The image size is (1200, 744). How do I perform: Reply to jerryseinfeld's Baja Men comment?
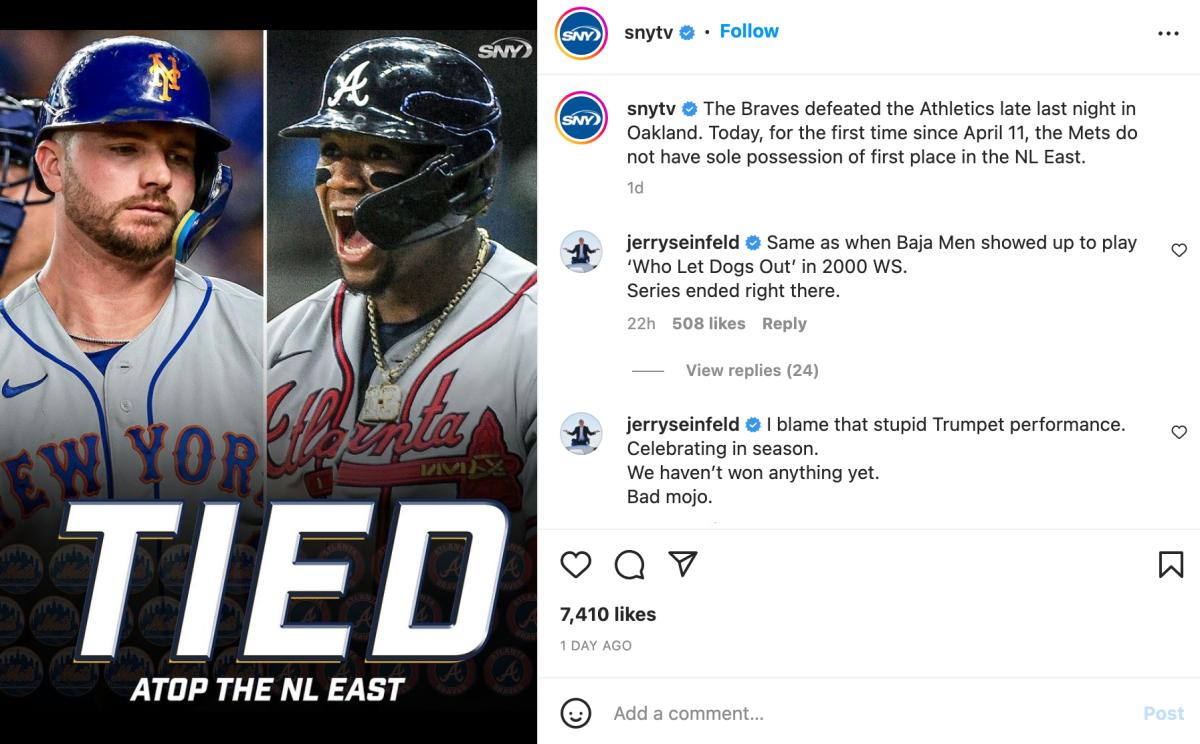(784, 324)
